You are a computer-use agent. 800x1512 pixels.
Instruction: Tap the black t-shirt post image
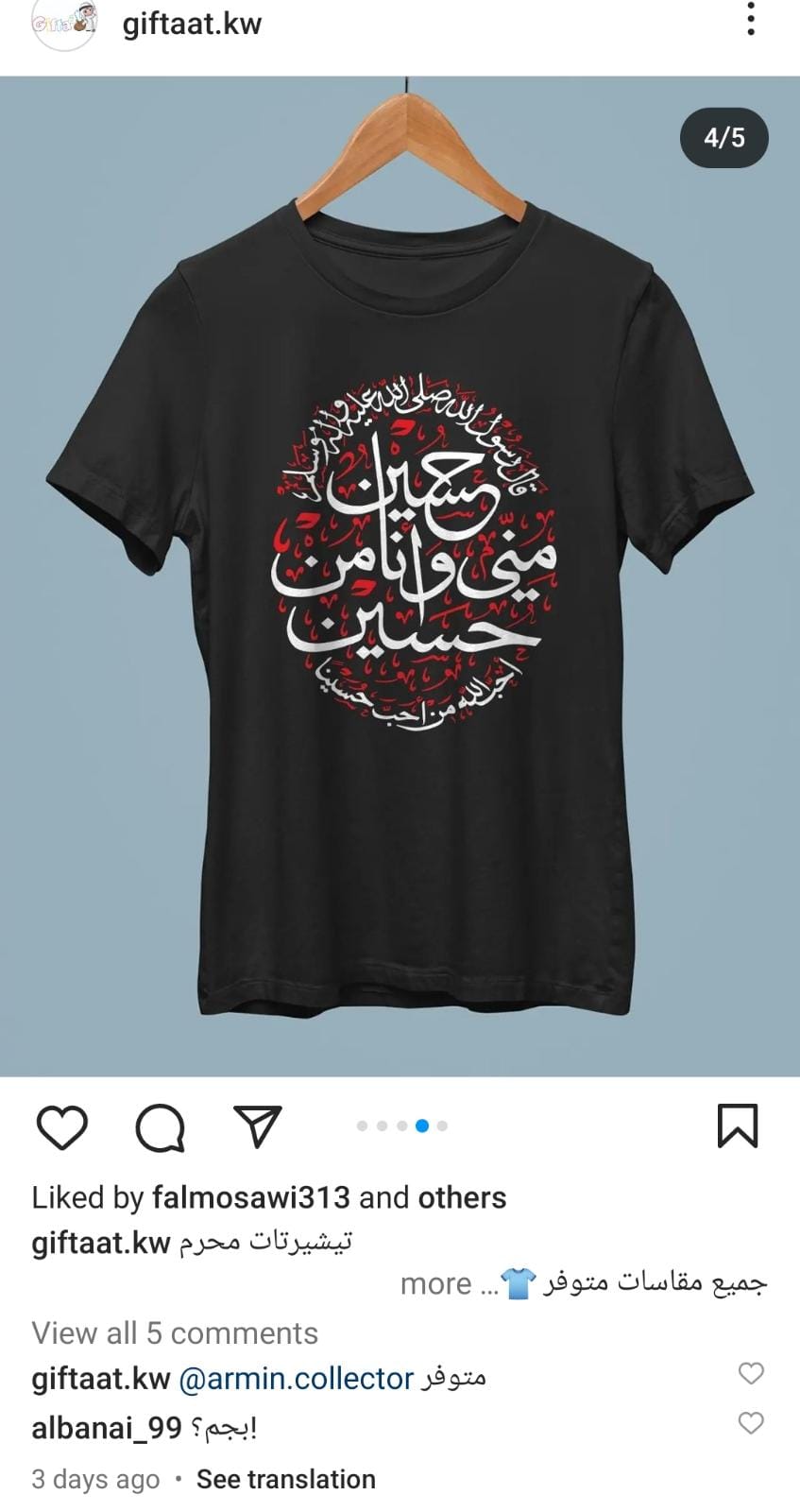[x=400, y=576]
